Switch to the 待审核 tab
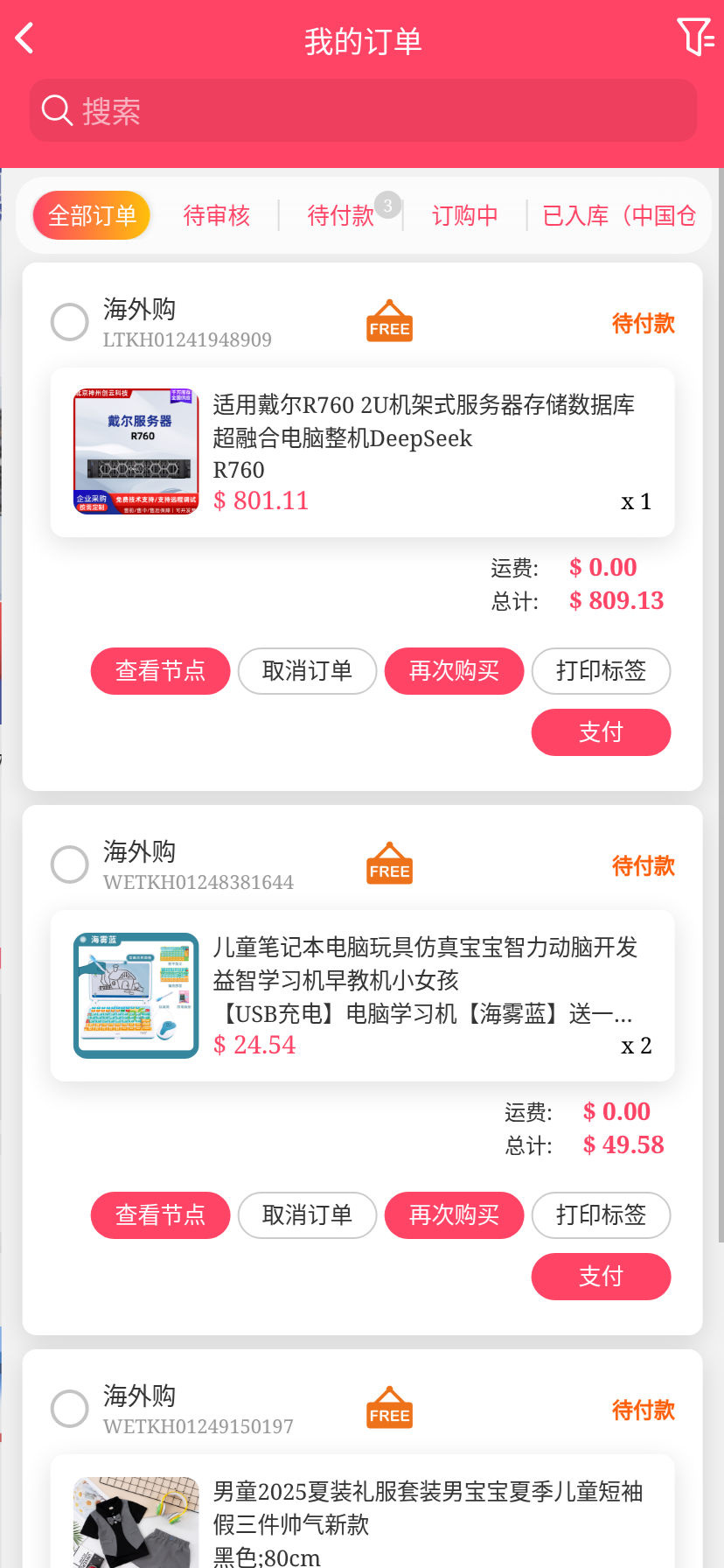 [217, 215]
